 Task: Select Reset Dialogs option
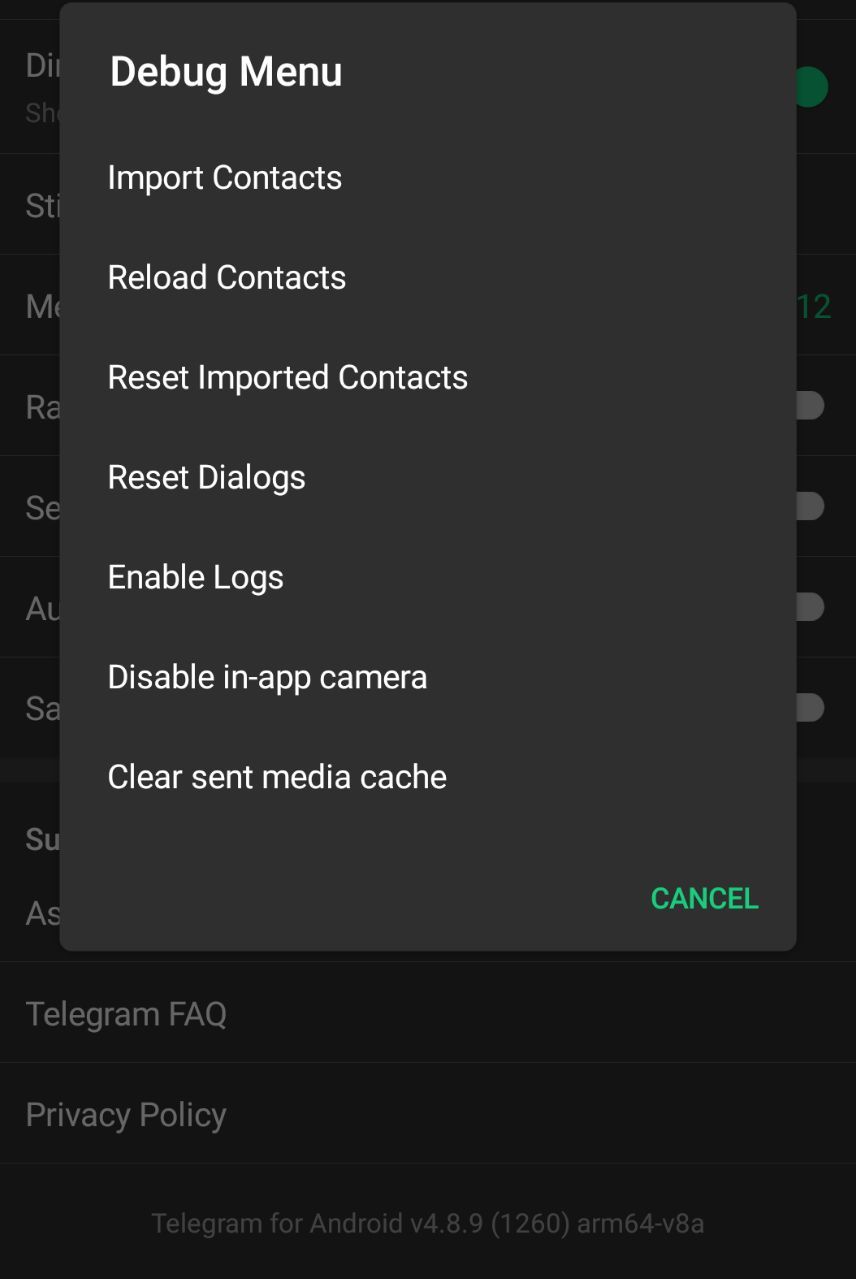(x=207, y=478)
